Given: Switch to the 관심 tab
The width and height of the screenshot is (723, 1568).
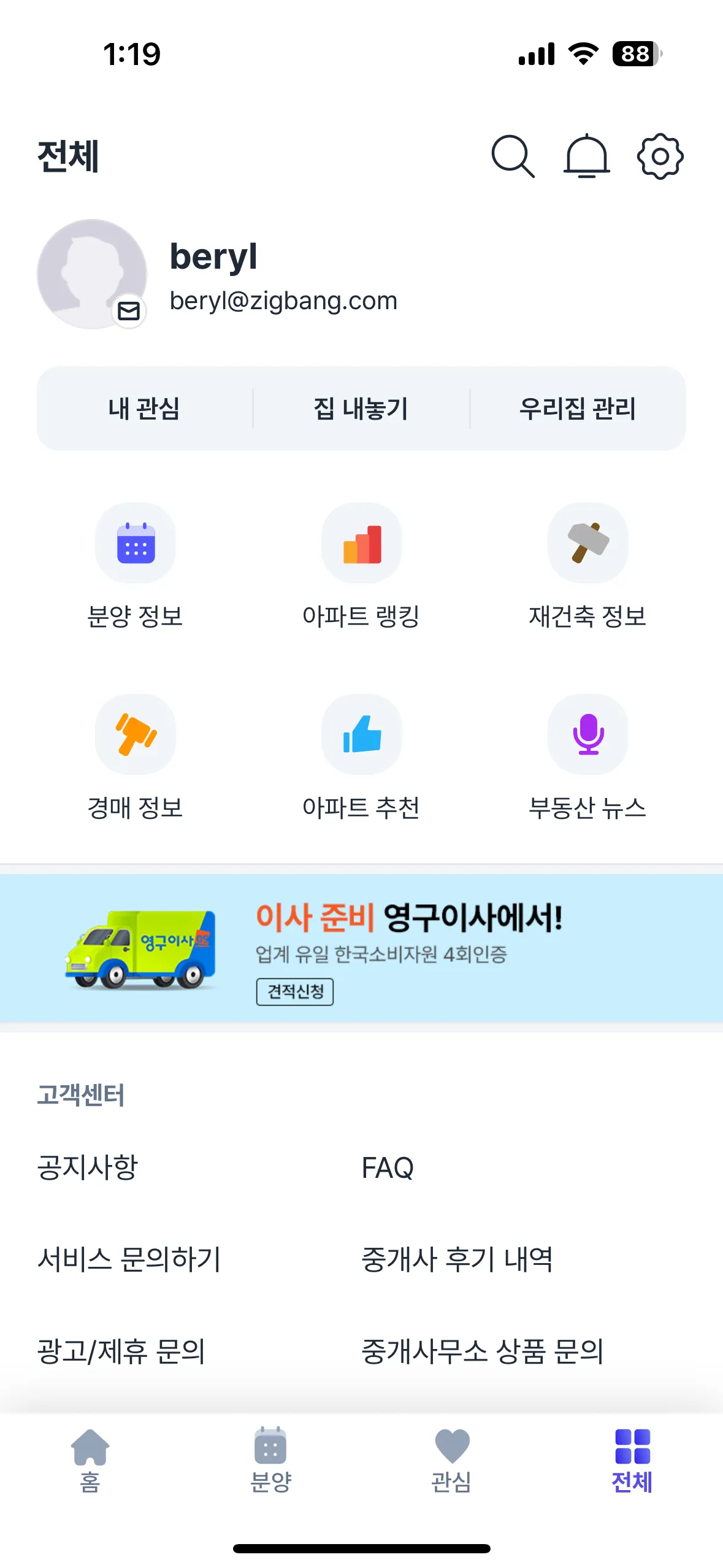Looking at the screenshot, I should click(x=451, y=1461).
